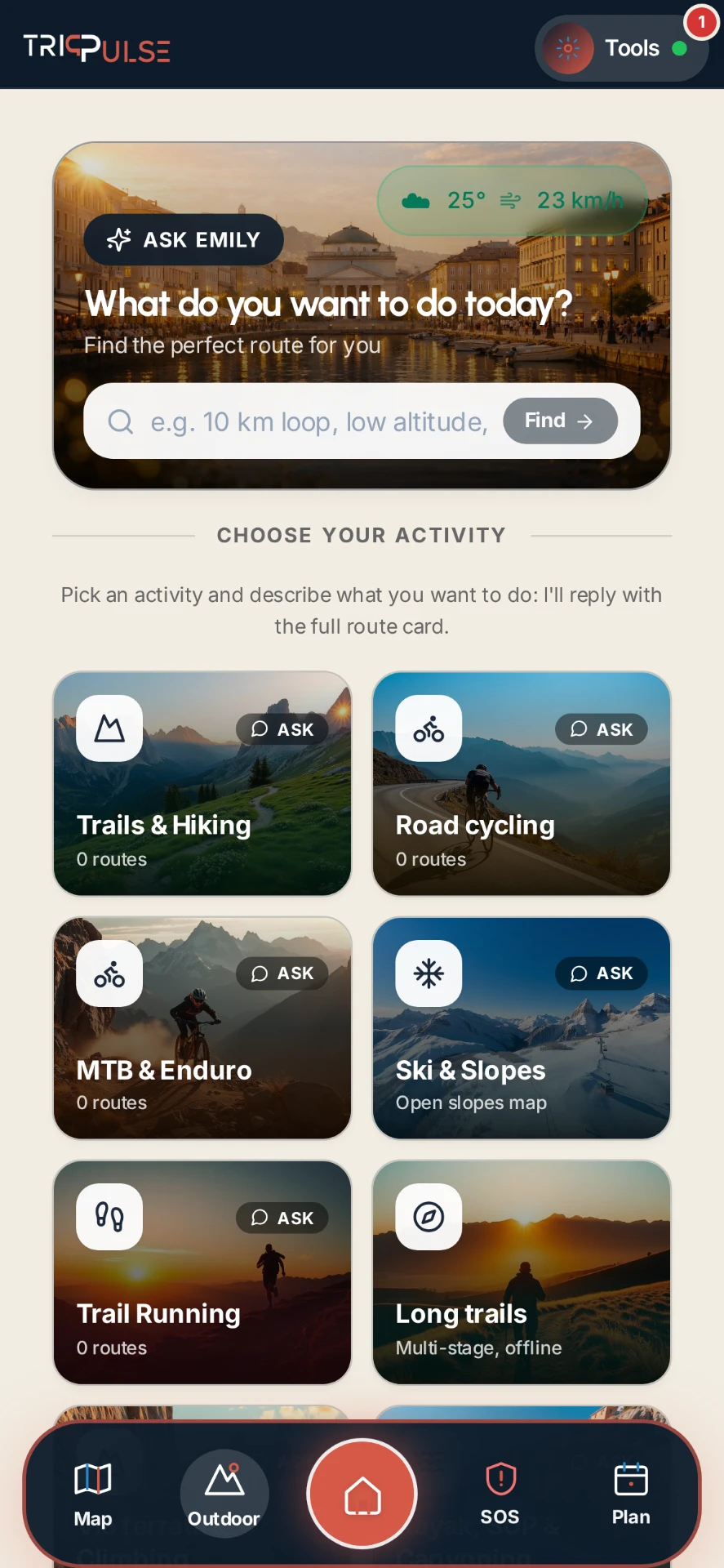
Task: Open the Tools menu
Action: [621, 48]
